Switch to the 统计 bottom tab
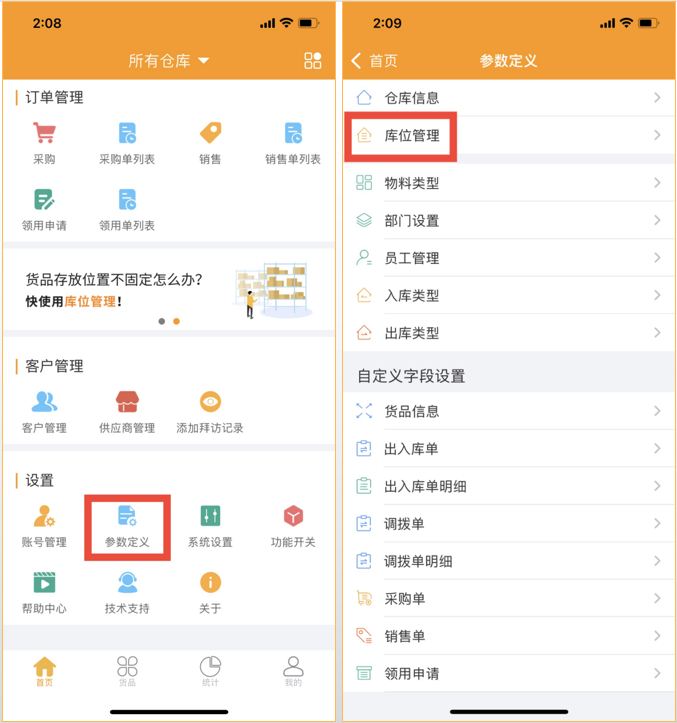The height and width of the screenshot is (723, 677). (x=210, y=670)
